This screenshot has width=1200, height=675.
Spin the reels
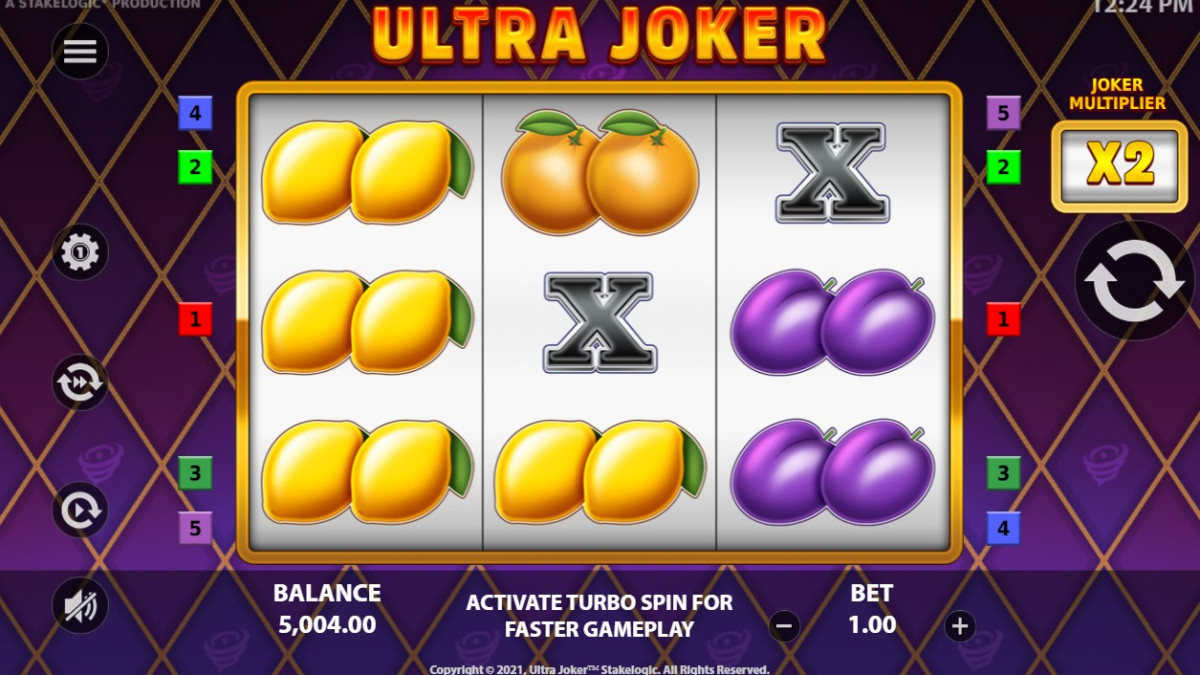(x=1134, y=281)
